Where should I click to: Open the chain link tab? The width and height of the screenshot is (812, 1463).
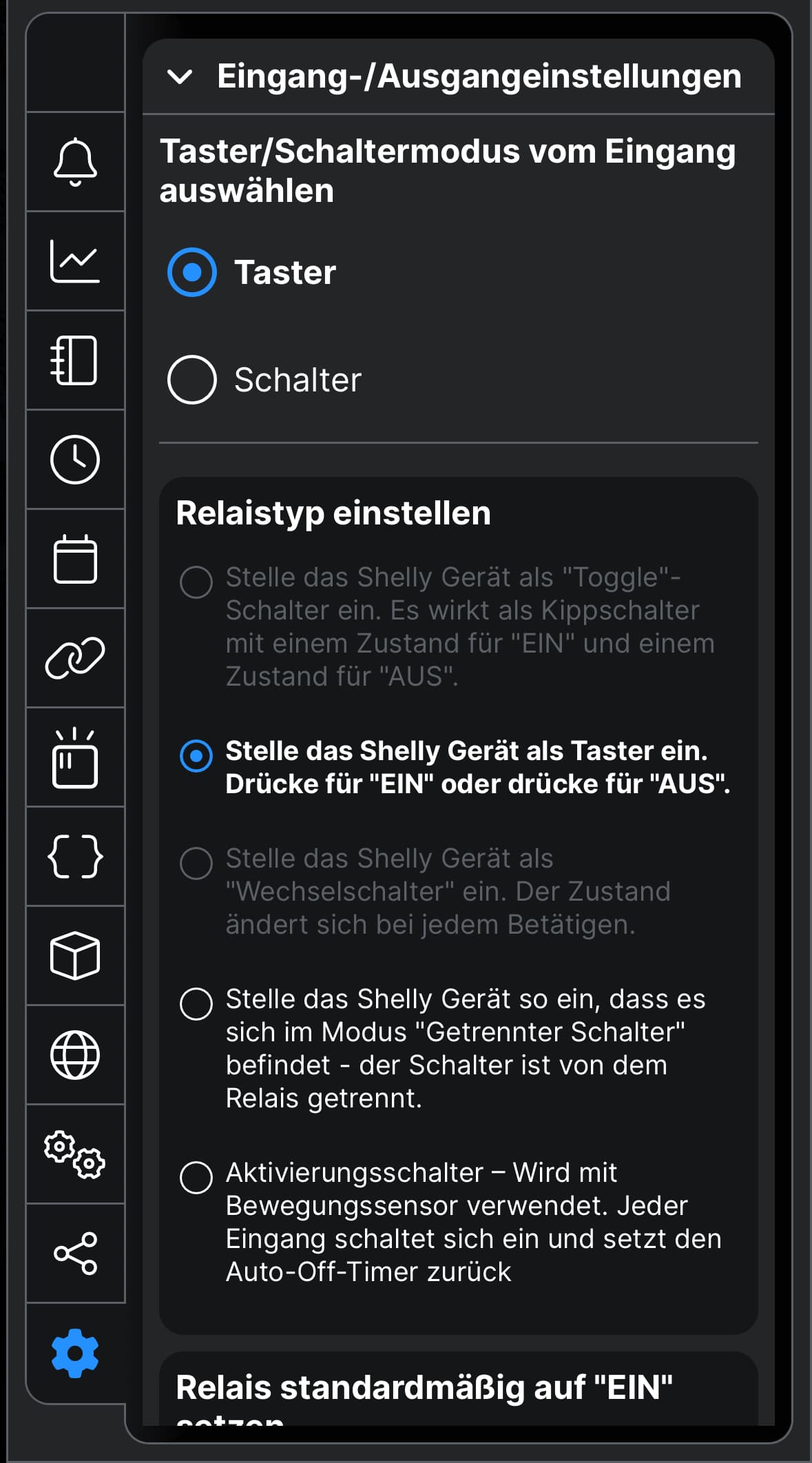pyautogui.click(x=75, y=658)
